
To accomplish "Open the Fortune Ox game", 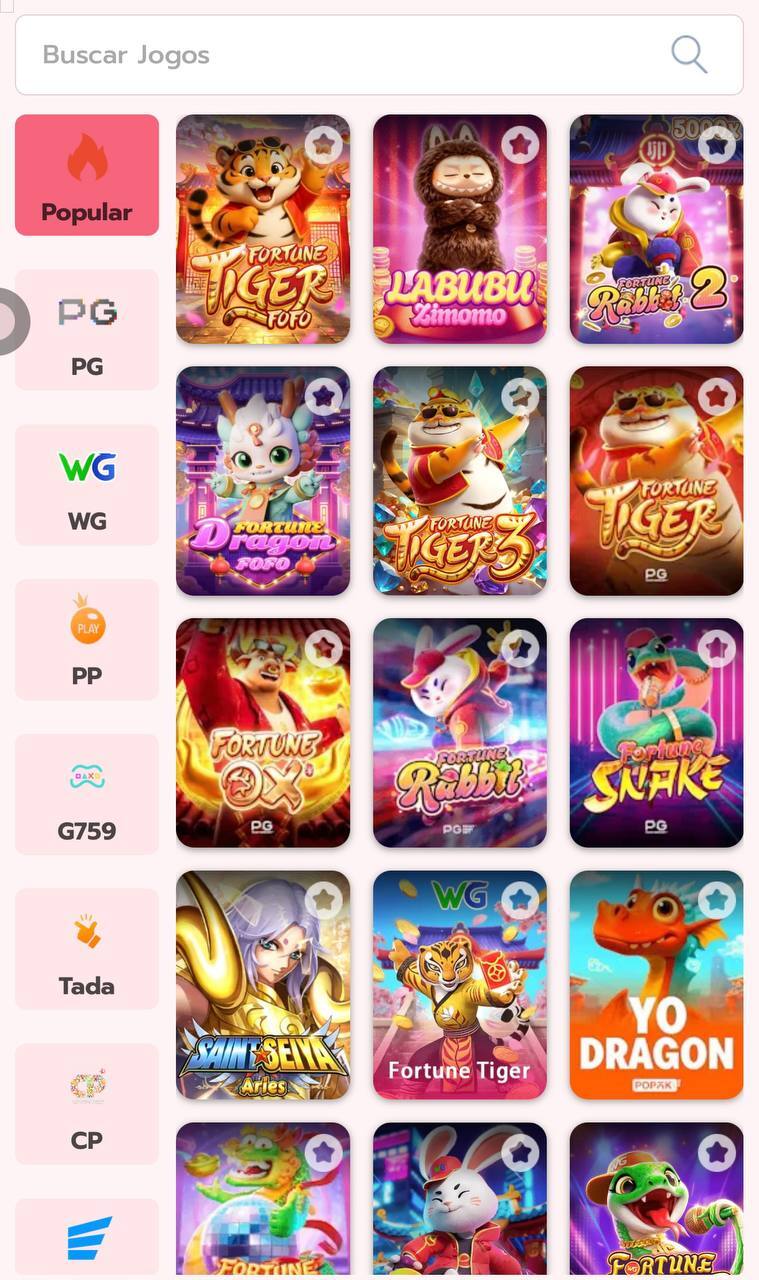I will click(x=263, y=742).
